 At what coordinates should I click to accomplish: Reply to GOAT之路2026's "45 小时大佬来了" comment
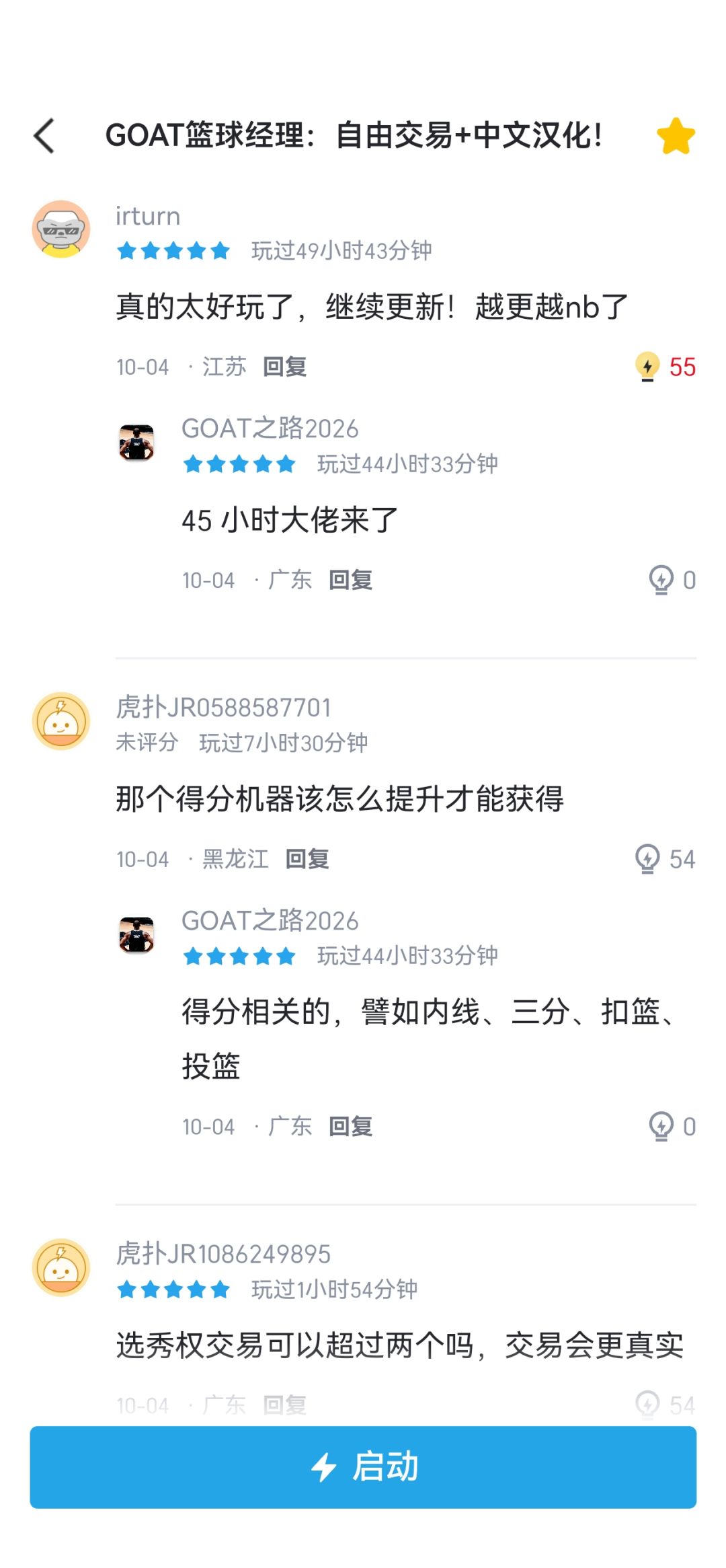(x=351, y=581)
